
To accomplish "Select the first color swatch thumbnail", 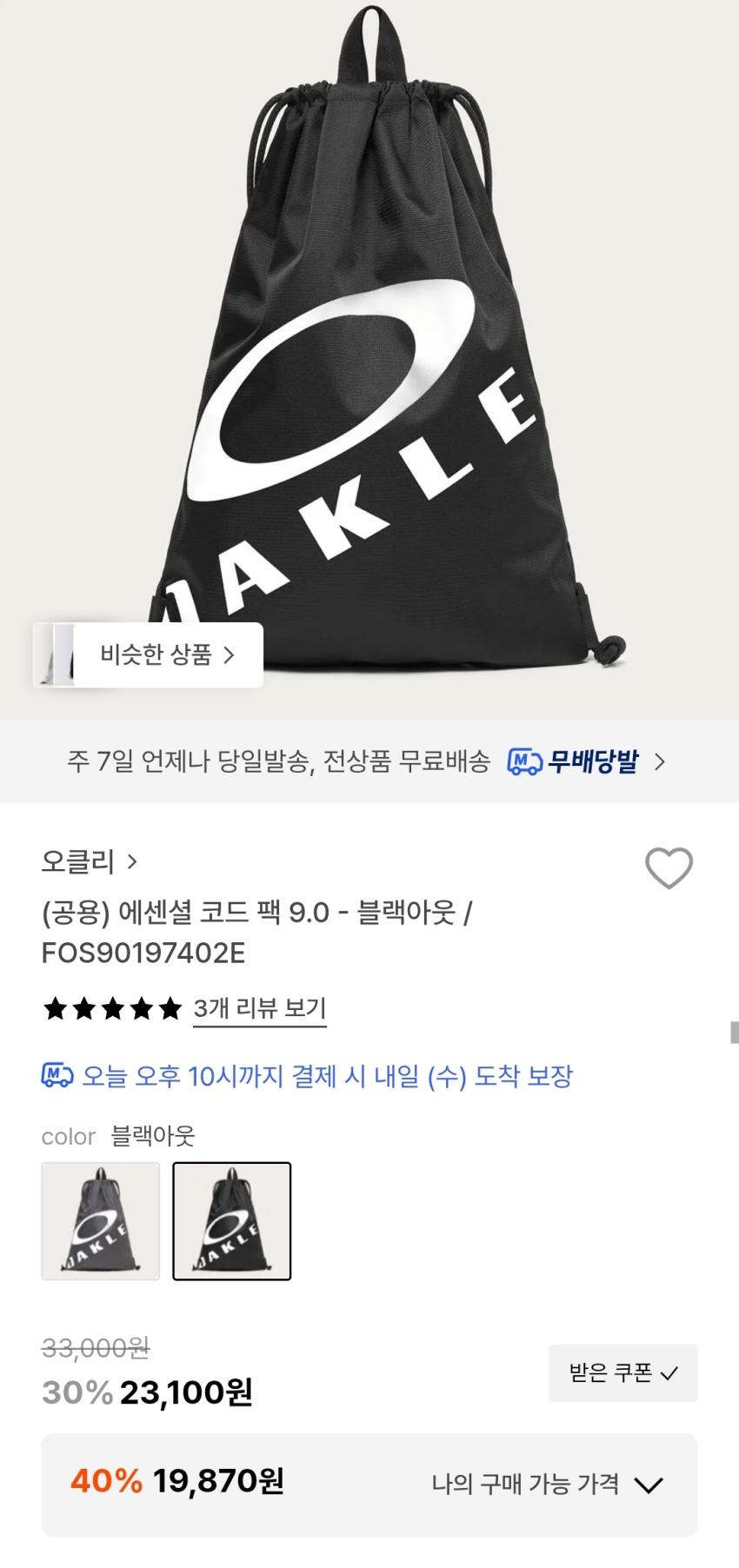I will tap(101, 1221).
